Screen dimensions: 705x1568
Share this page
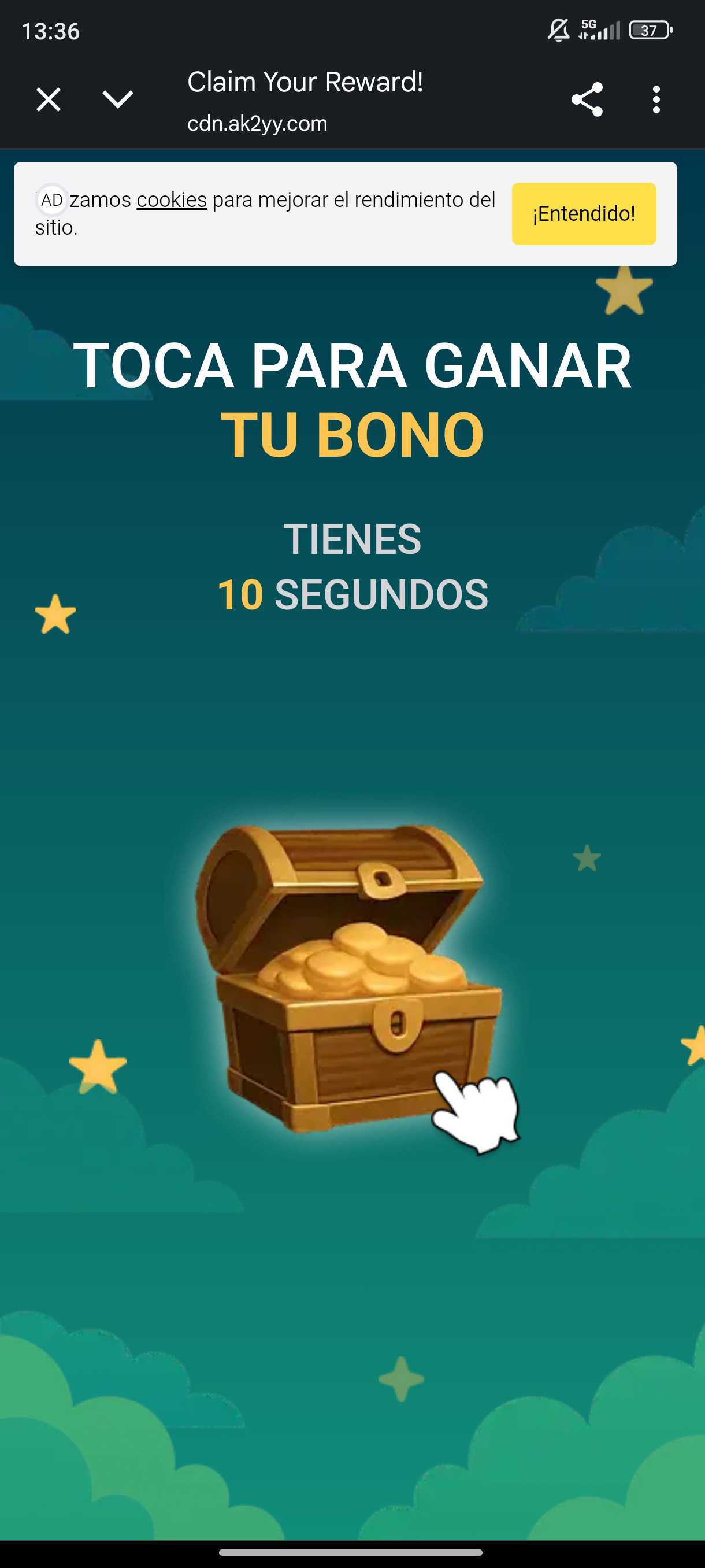[587, 100]
